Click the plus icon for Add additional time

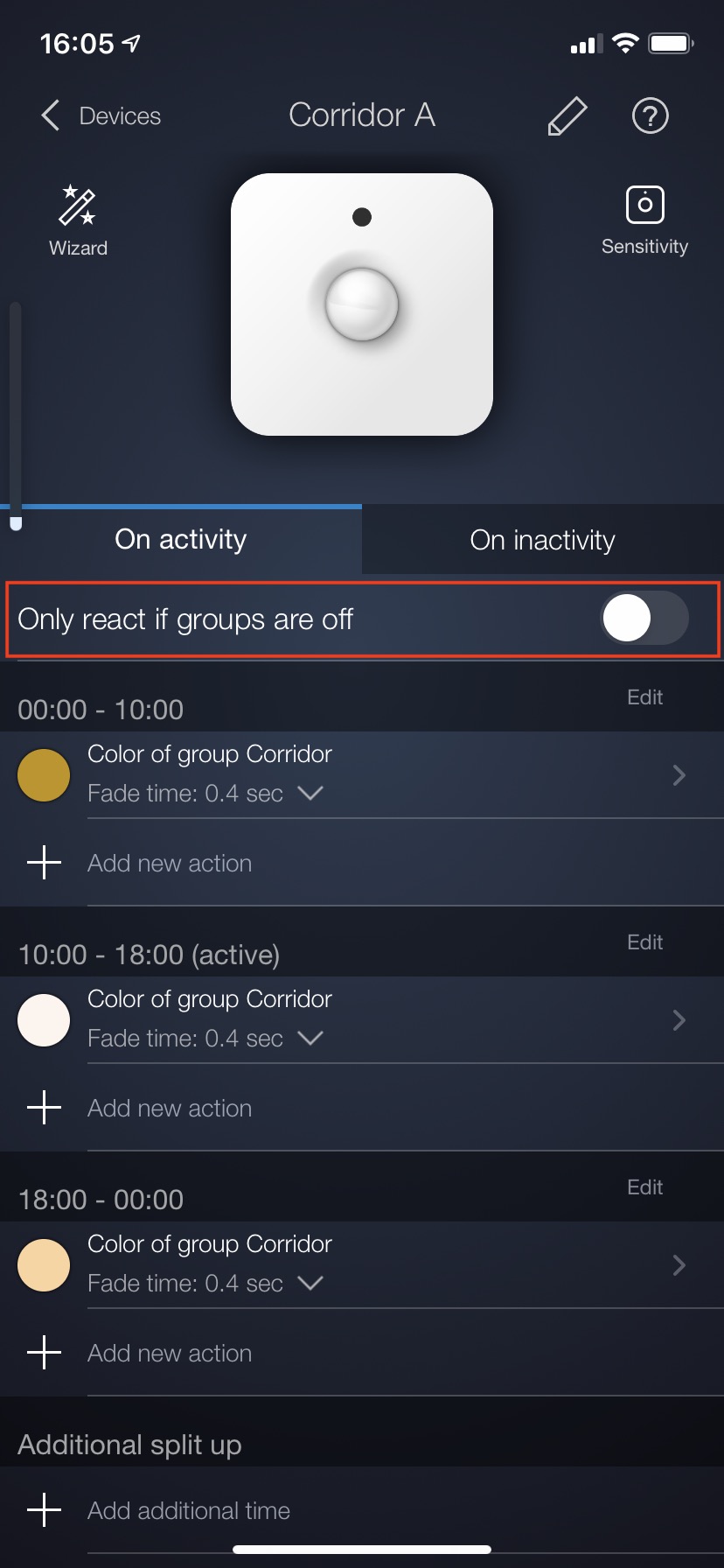[43, 1510]
